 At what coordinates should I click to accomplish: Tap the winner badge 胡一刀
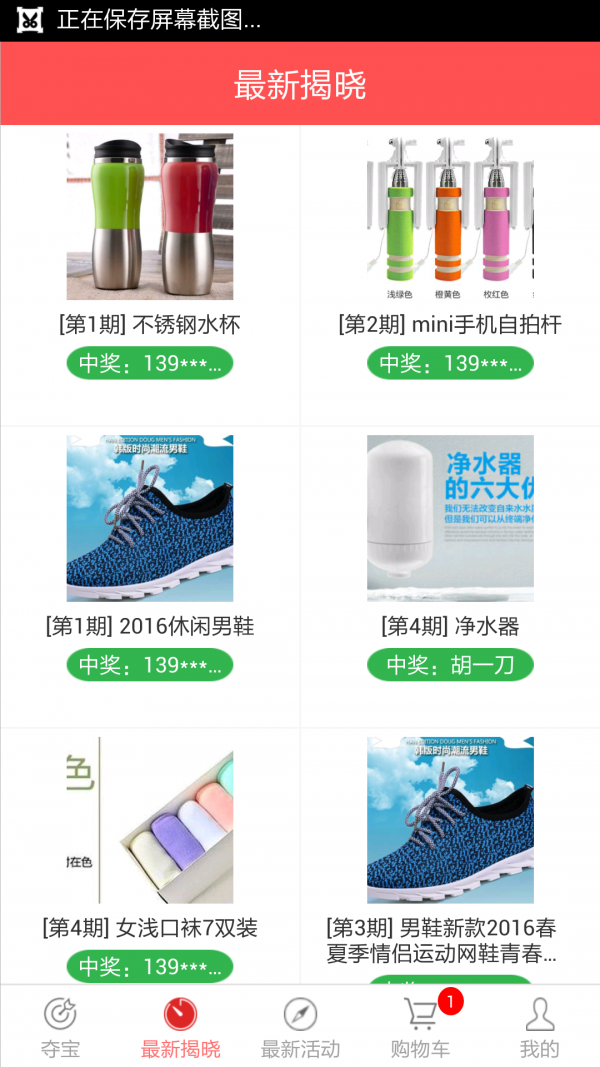coord(450,665)
